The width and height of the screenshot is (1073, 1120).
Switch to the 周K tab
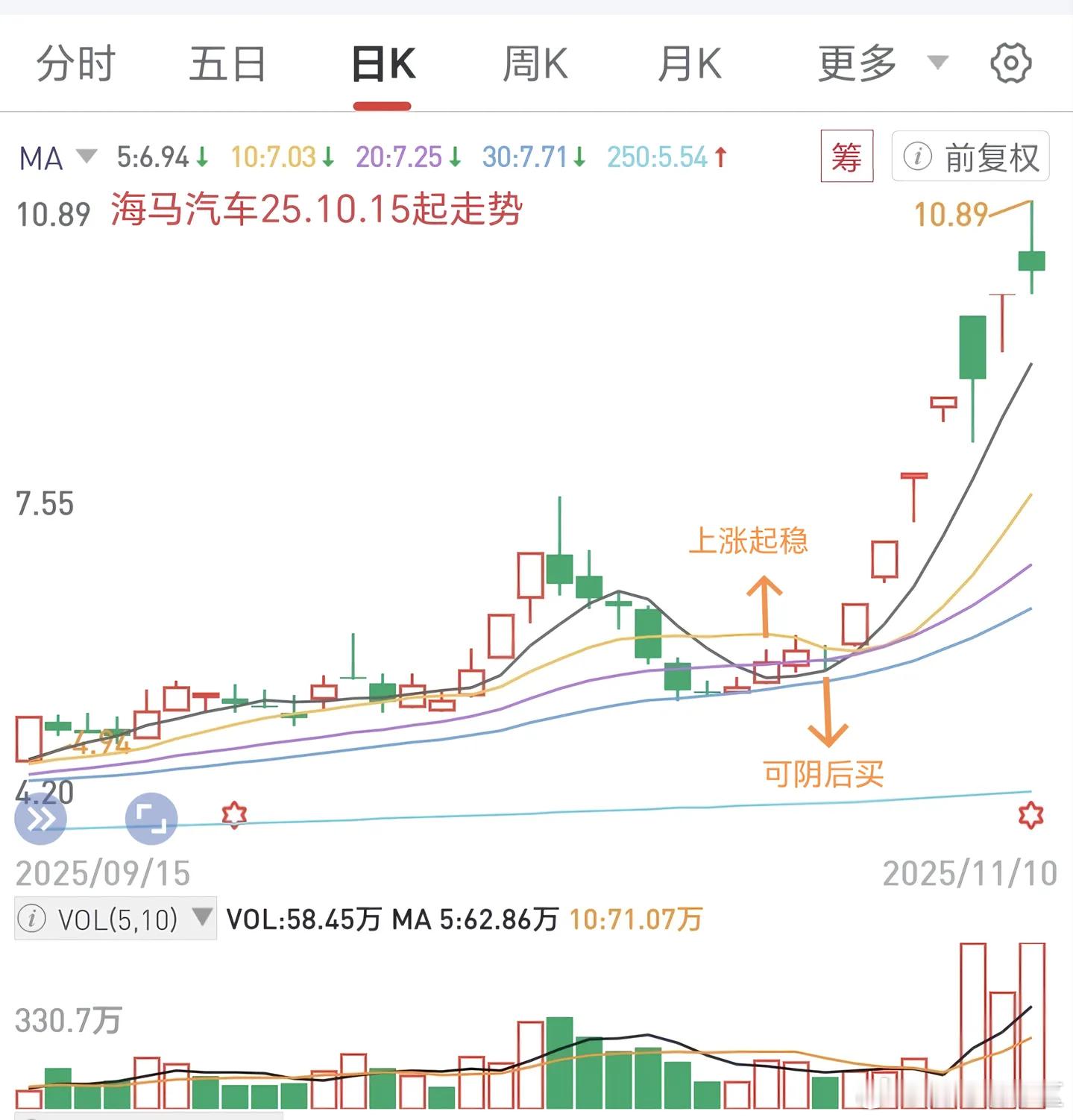pyautogui.click(x=536, y=63)
